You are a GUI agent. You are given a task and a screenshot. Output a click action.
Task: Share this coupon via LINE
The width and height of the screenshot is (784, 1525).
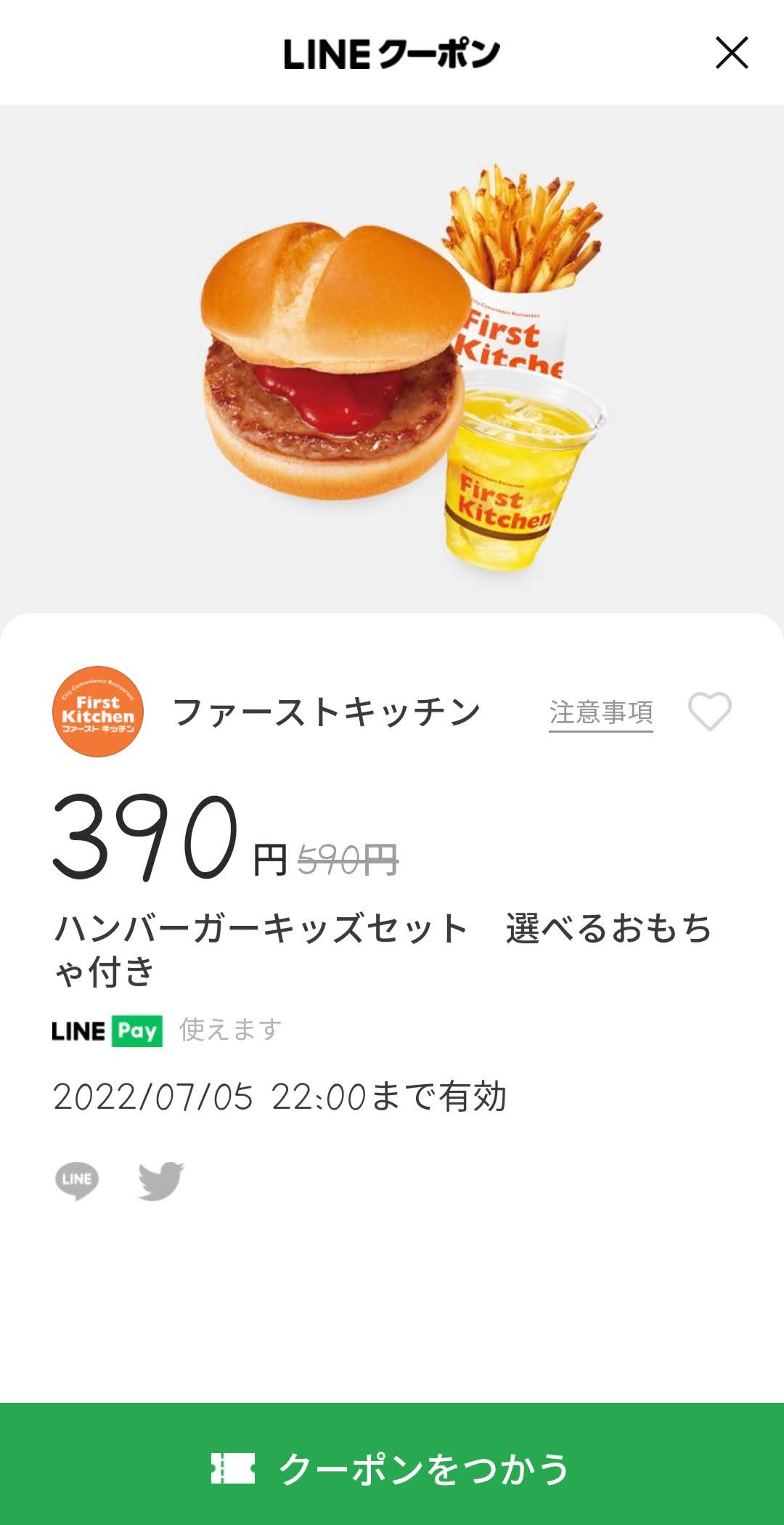77,1180
